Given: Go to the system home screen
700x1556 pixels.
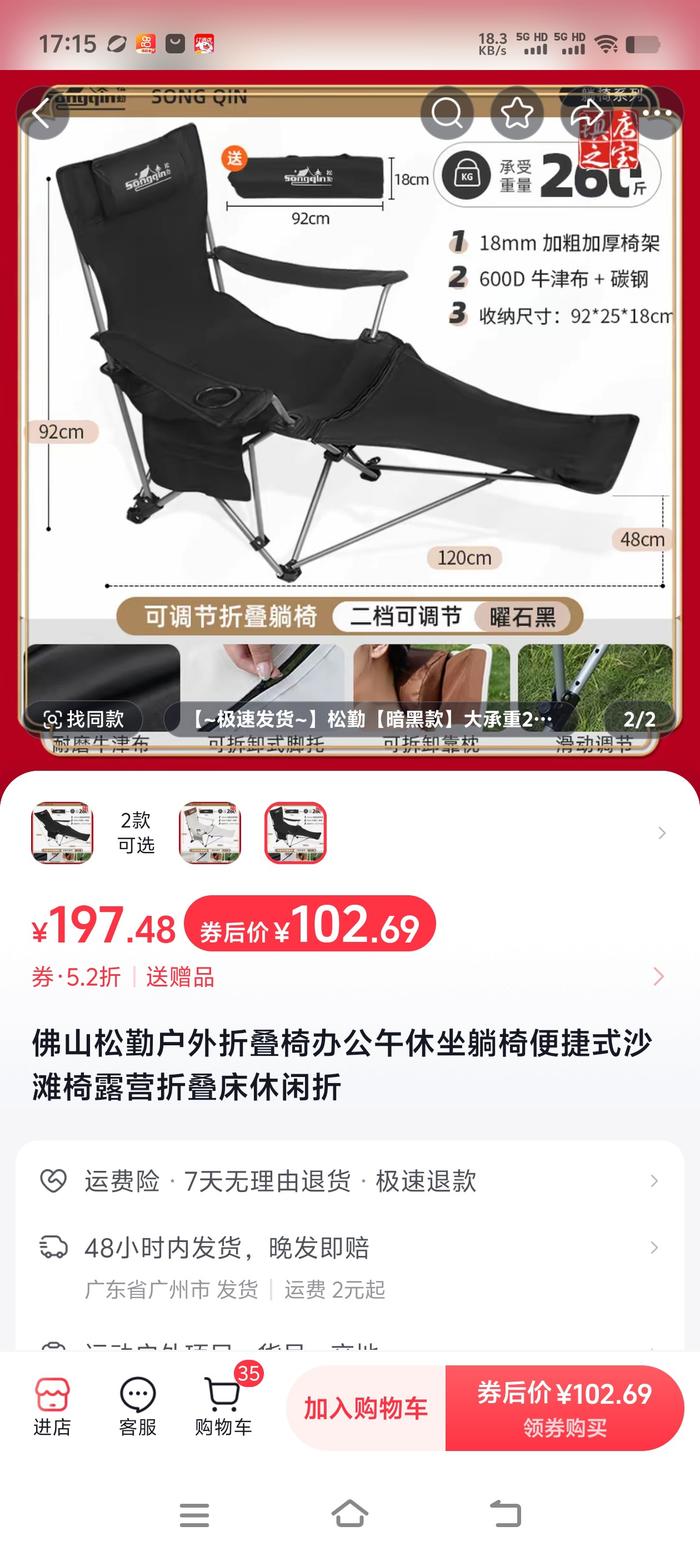Looking at the screenshot, I should (x=350, y=1514).
